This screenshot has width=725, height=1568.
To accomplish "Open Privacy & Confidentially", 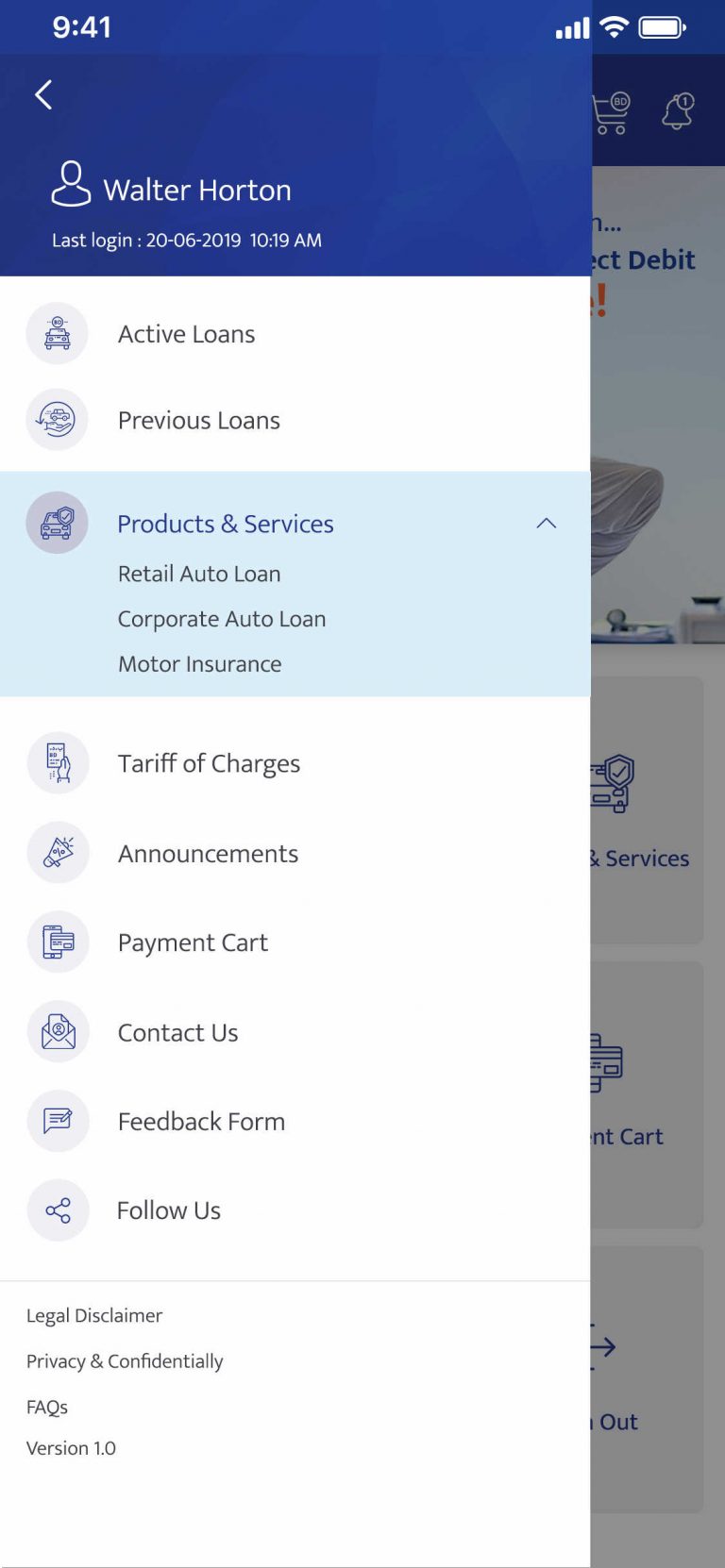I will click(x=125, y=1361).
